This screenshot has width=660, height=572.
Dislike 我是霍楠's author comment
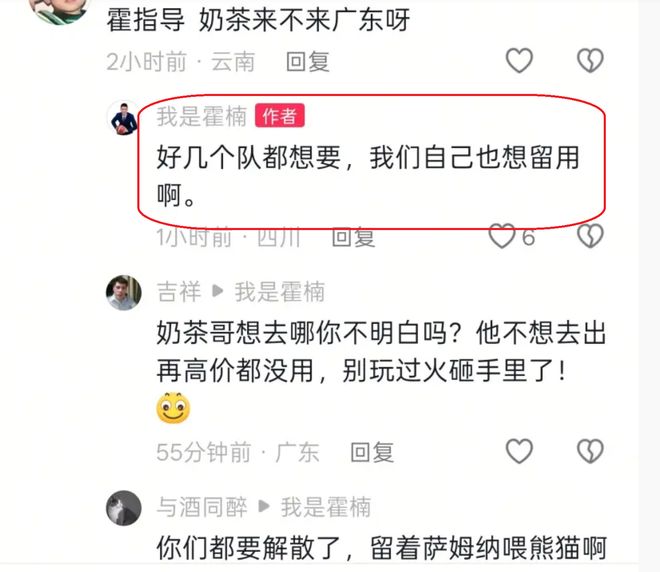pyautogui.click(x=591, y=237)
